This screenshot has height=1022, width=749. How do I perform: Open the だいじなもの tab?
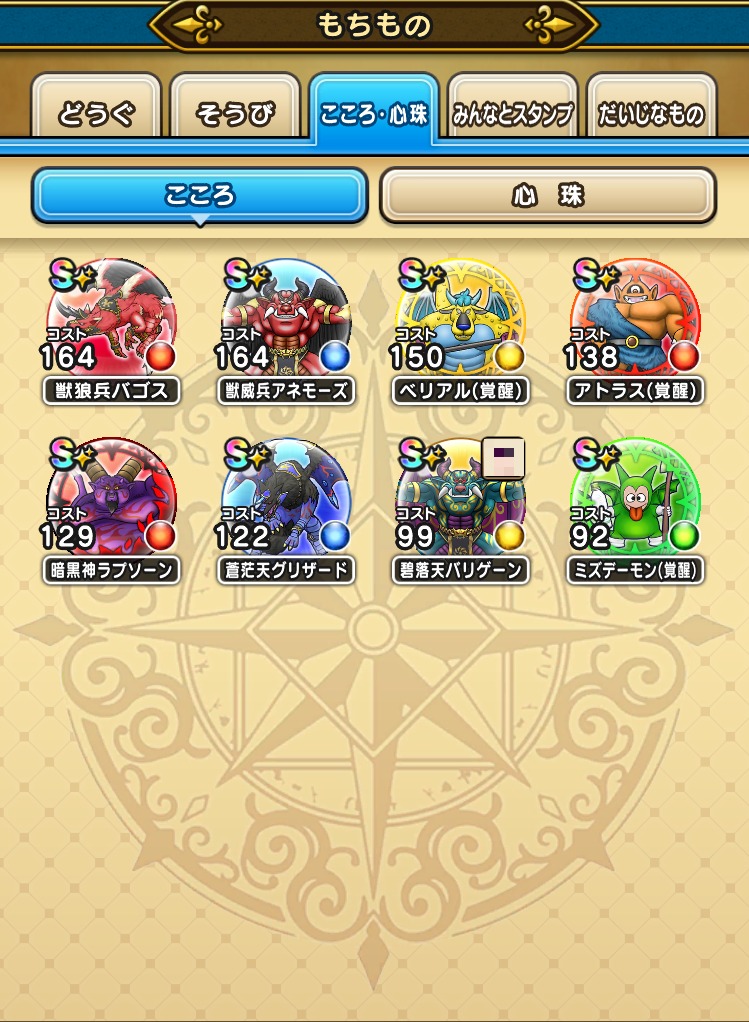pyautogui.click(x=651, y=112)
